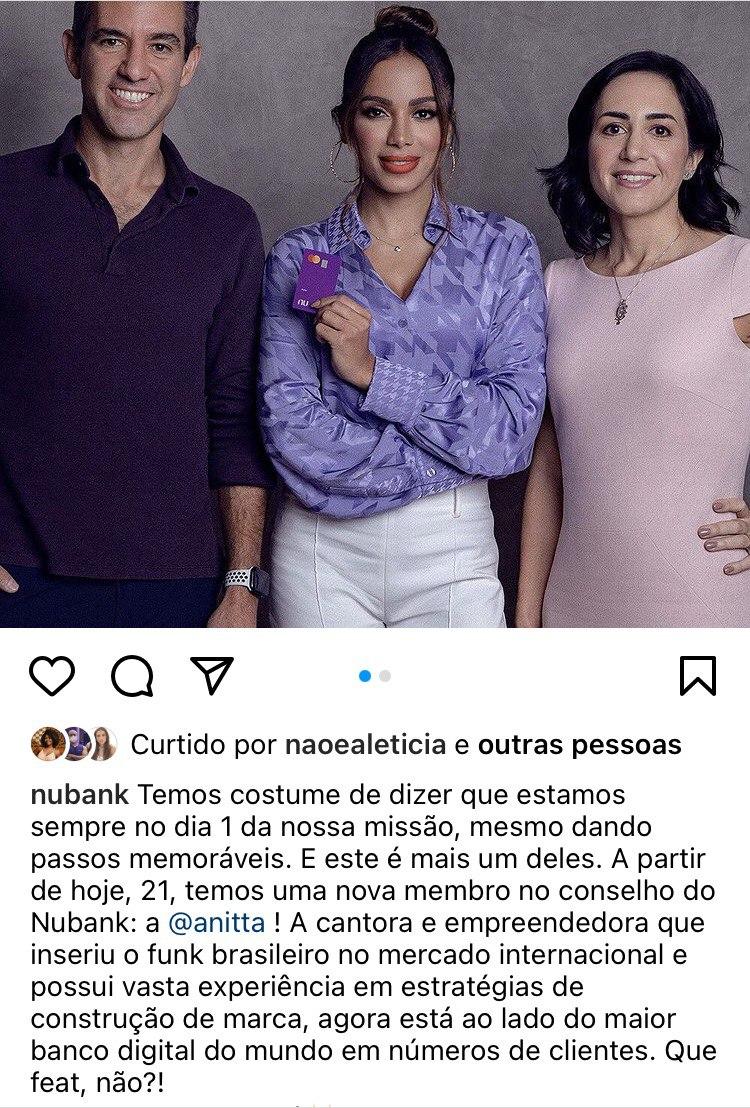This screenshot has height=1108, width=750.
Task: Like the nubank post with the heart icon
Action: coord(52,676)
